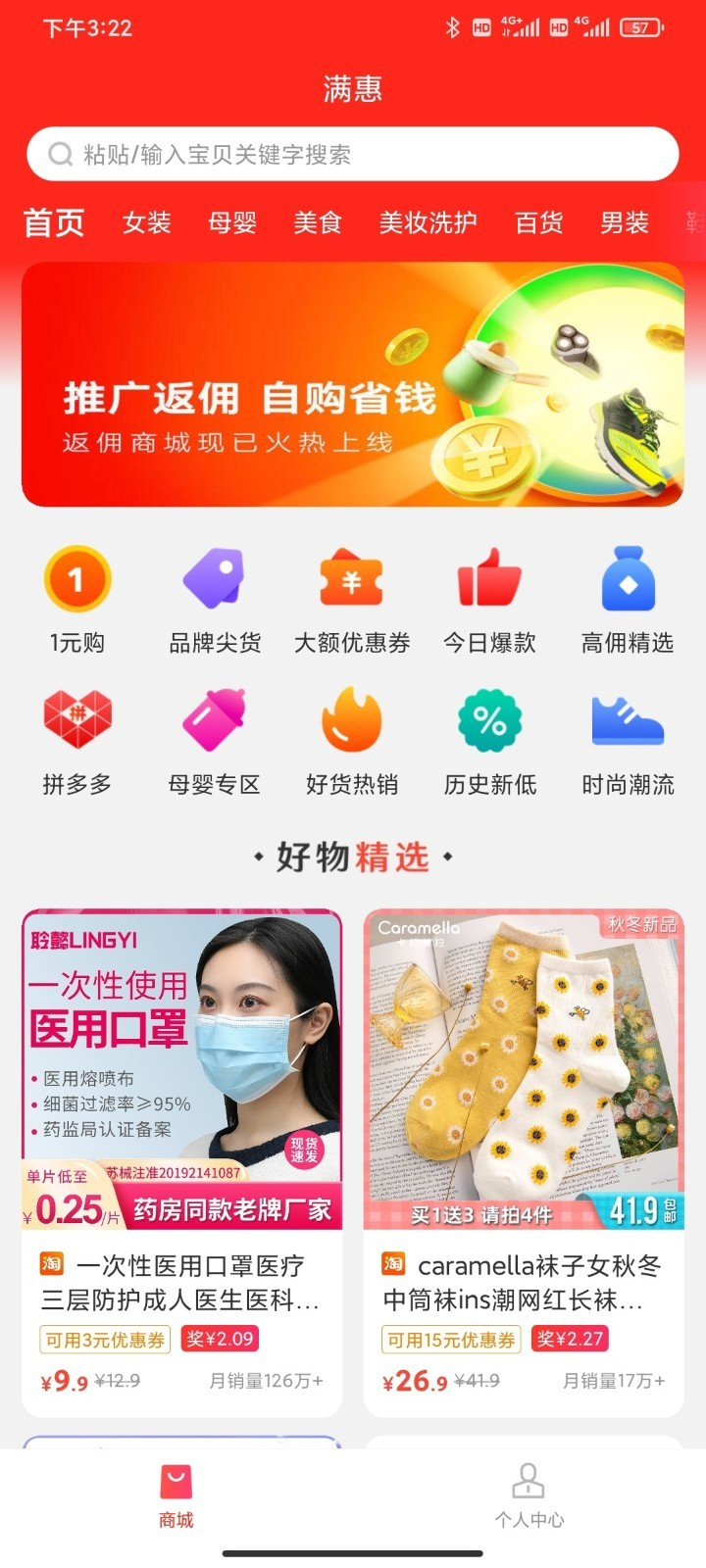Open the 拼多多 shortcut
The width and height of the screenshot is (706, 1568).
[77, 740]
